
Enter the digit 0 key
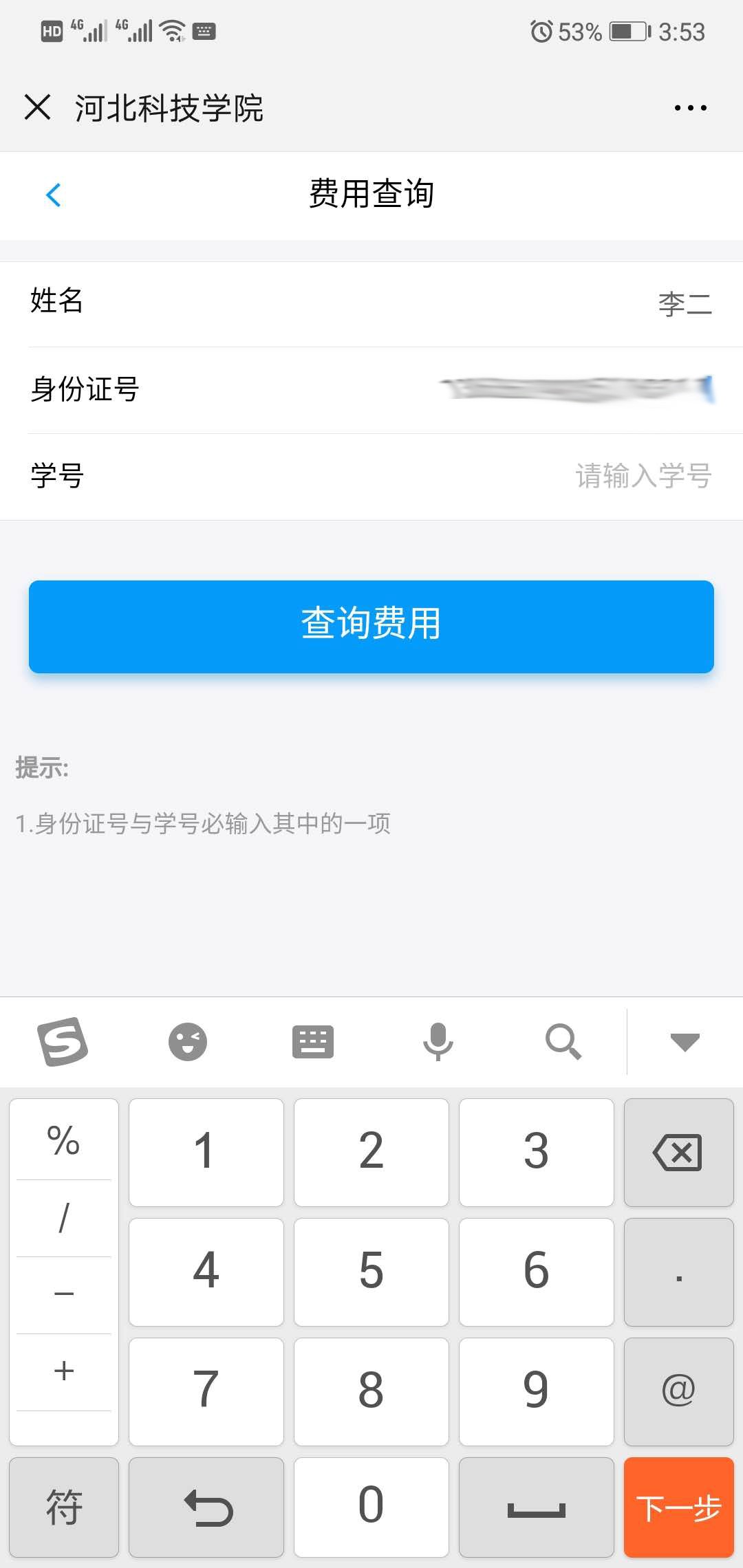[371, 1505]
